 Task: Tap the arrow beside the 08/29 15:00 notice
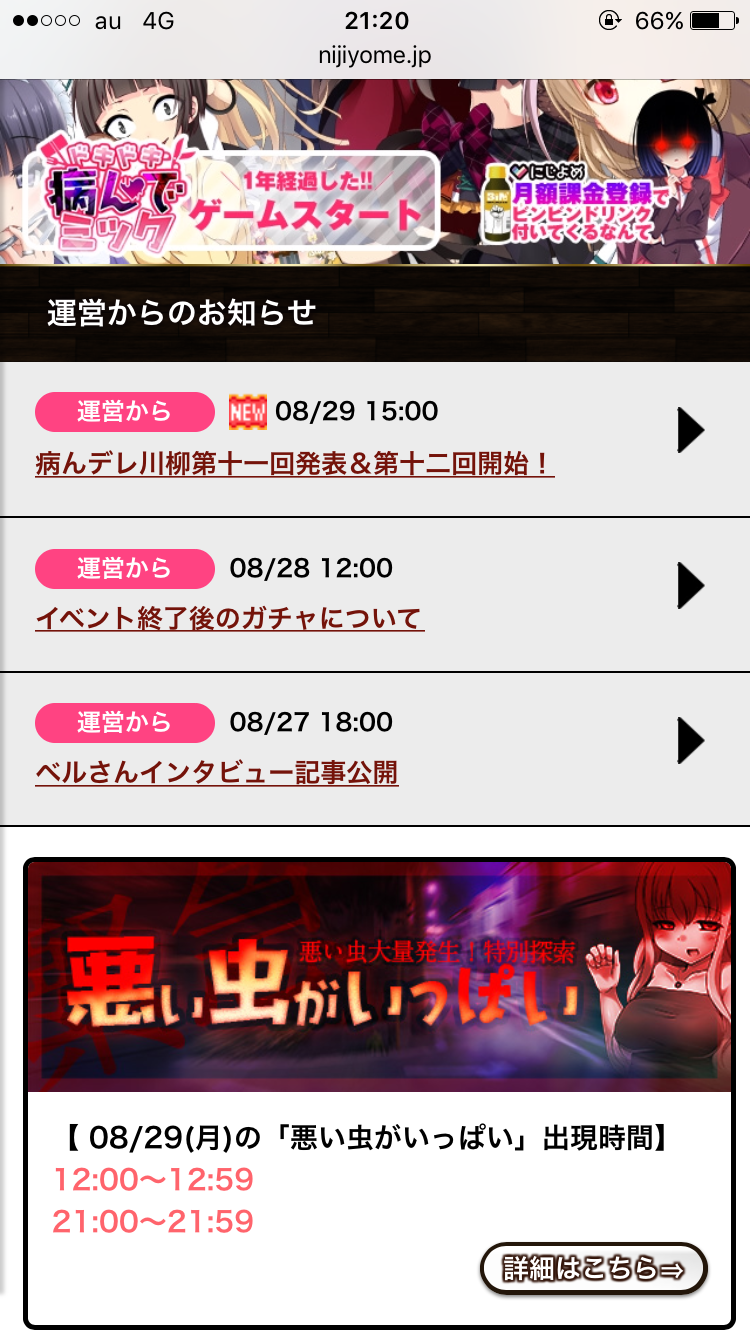point(690,431)
